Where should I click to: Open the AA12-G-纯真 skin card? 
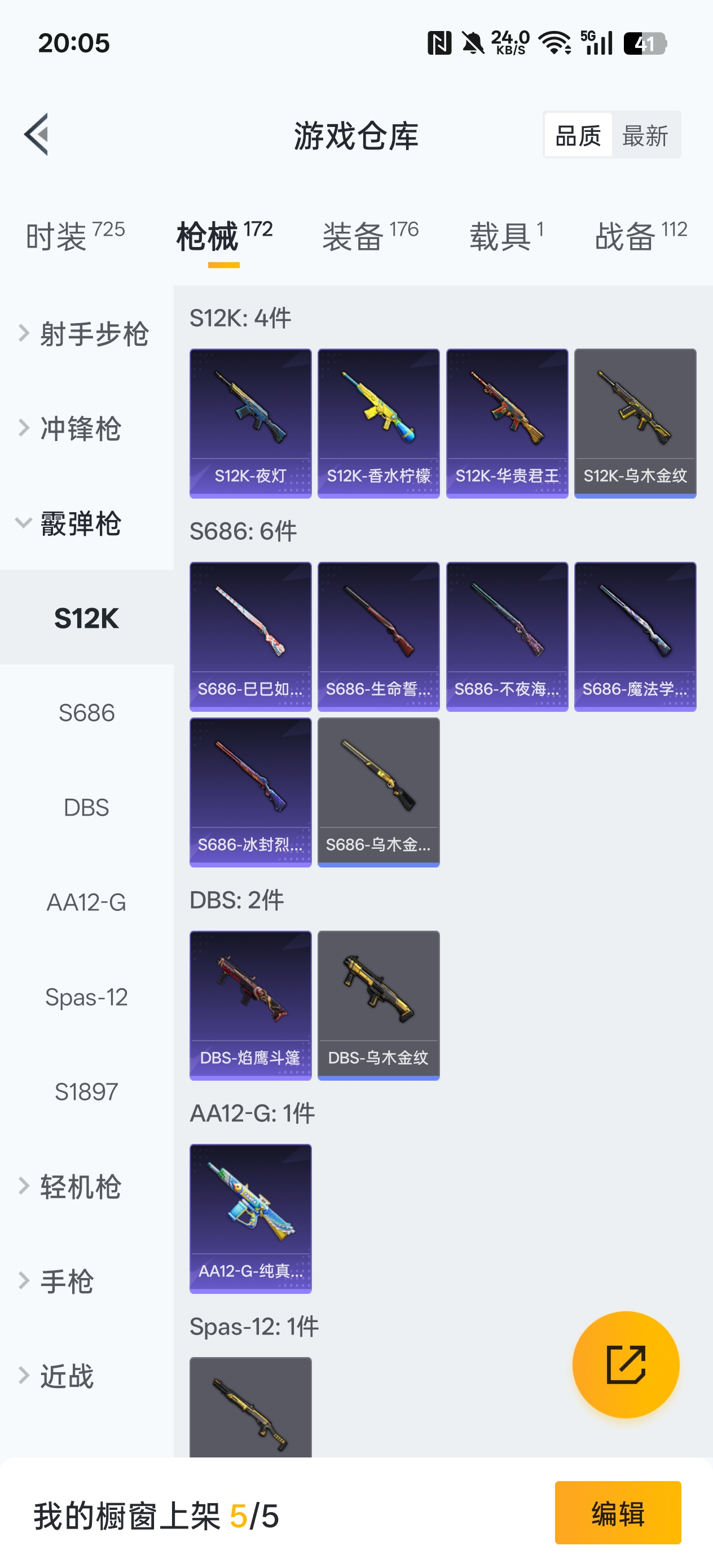pos(250,1217)
